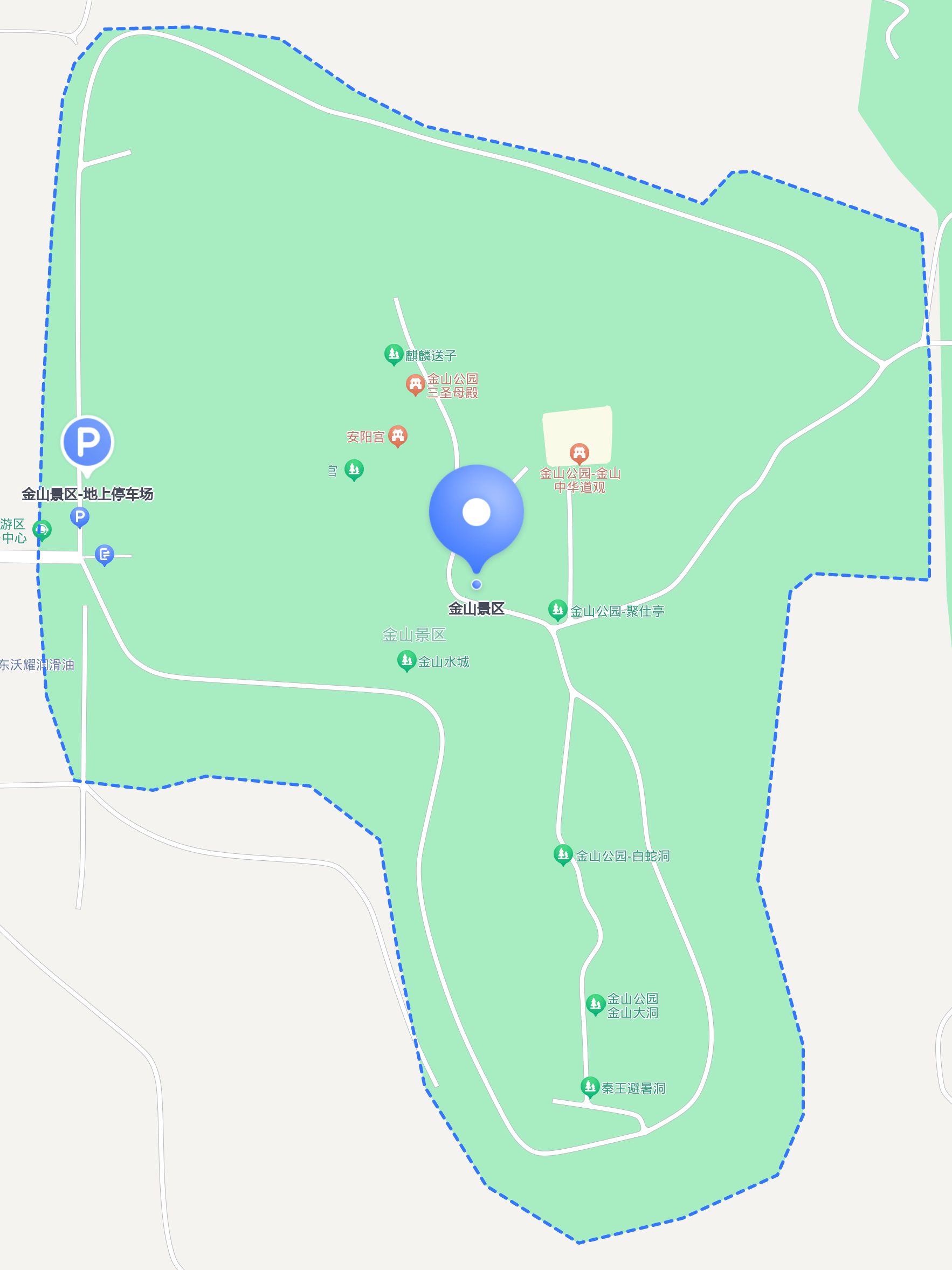Open the 金山公园-金山中华道观 marker
The height and width of the screenshot is (1270, 952).
point(580,453)
